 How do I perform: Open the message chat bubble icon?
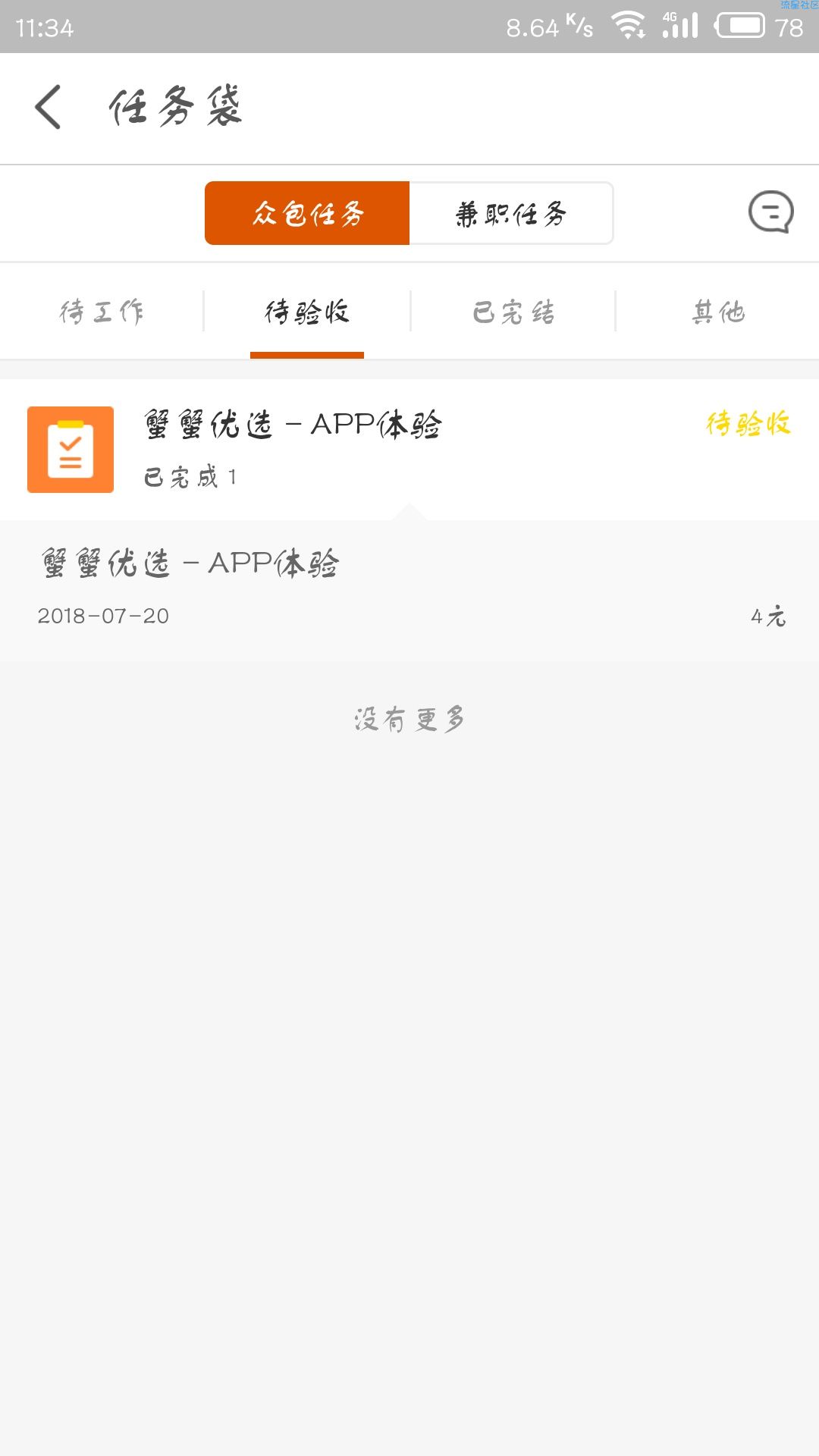point(770,212)
